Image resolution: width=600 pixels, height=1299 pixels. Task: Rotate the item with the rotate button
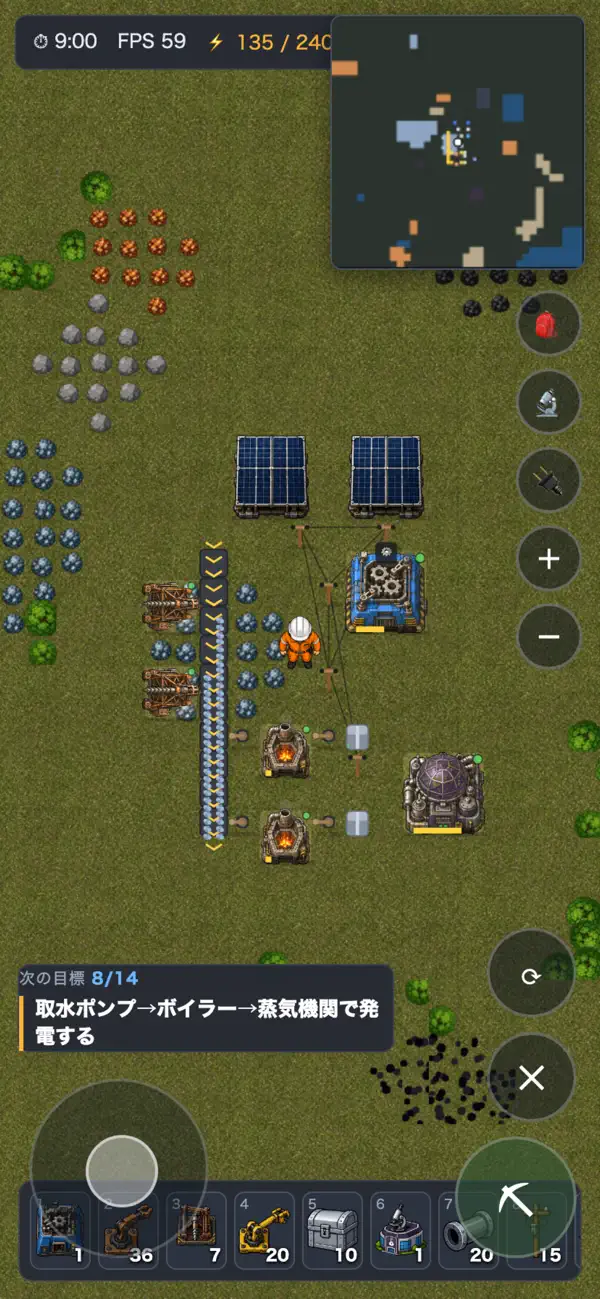click(531, 972)
